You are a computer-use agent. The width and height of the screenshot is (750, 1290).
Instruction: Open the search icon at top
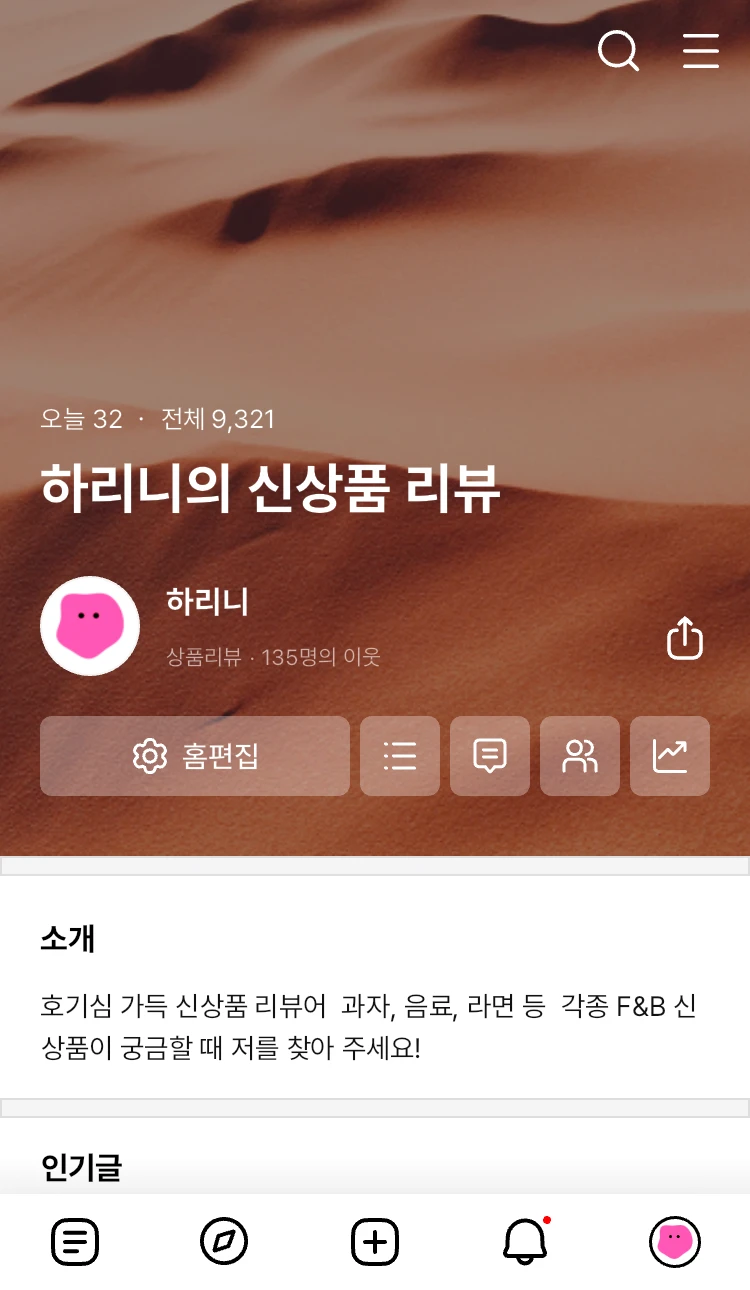tap(618, 50)
